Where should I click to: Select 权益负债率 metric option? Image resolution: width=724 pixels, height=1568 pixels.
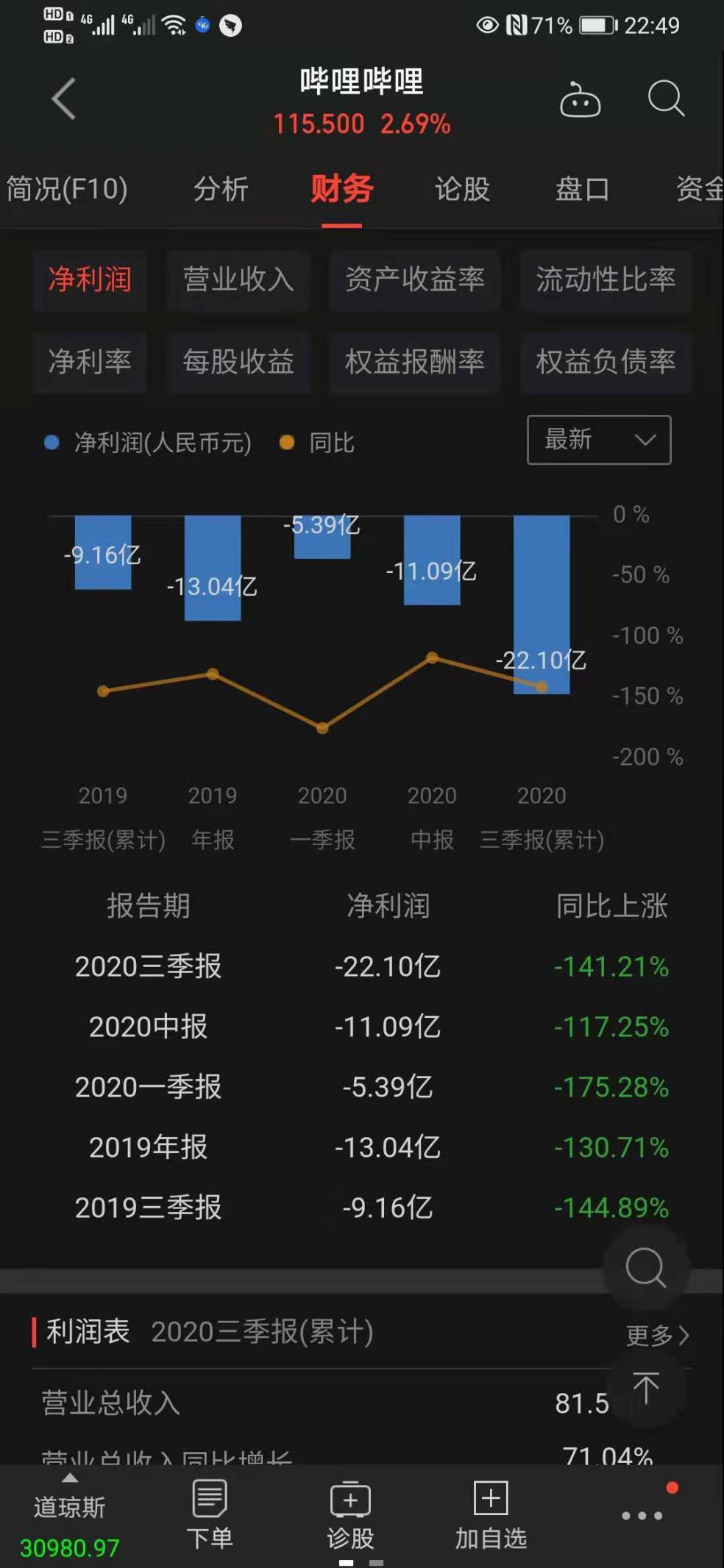point(605,362)
